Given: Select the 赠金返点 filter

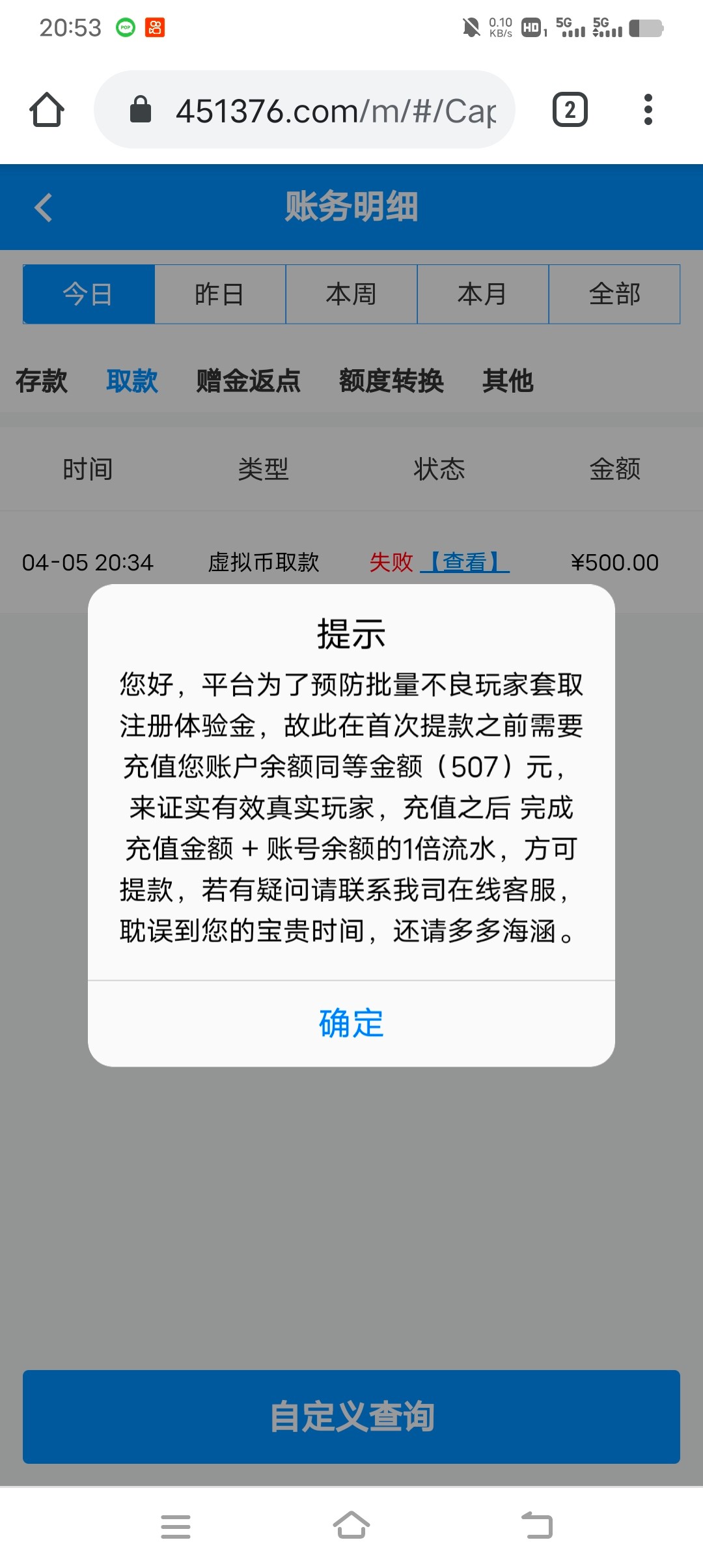Looking at the screenshot, I should (246, 383).
